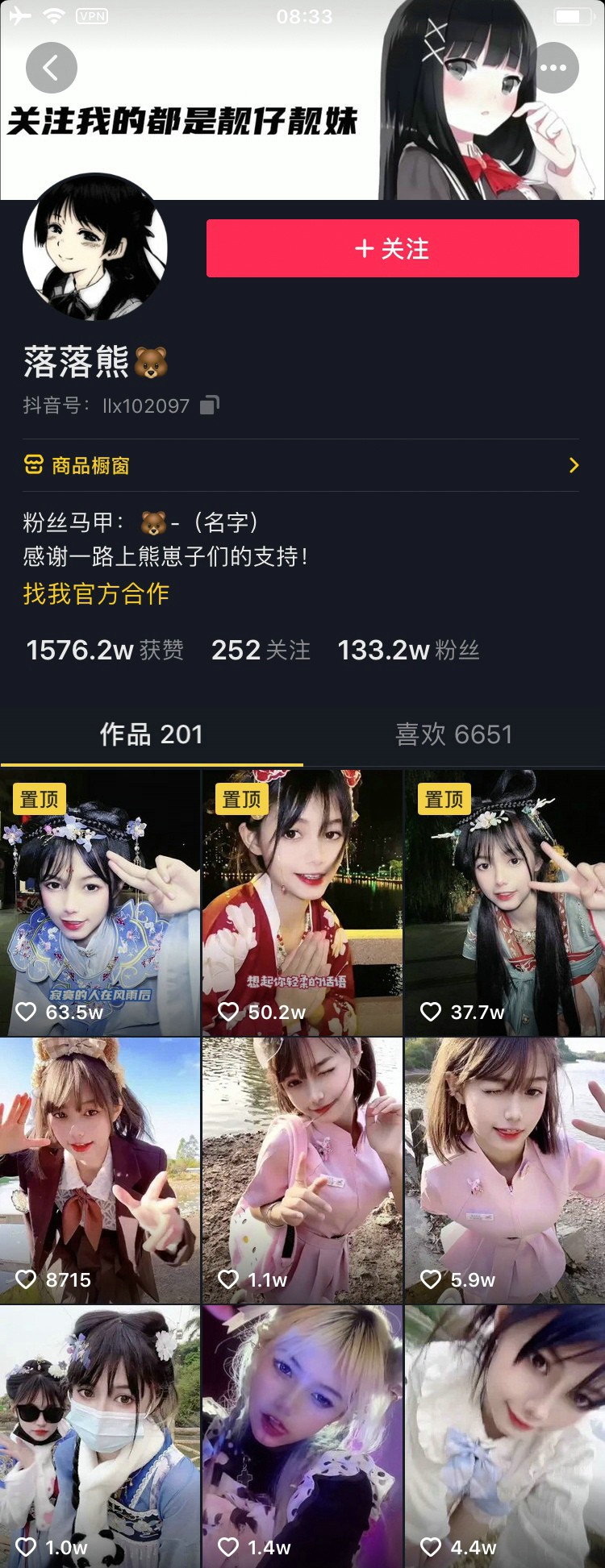Select the 作品 201 tab
The image size is (605, 1568).
tap(151, 734)
